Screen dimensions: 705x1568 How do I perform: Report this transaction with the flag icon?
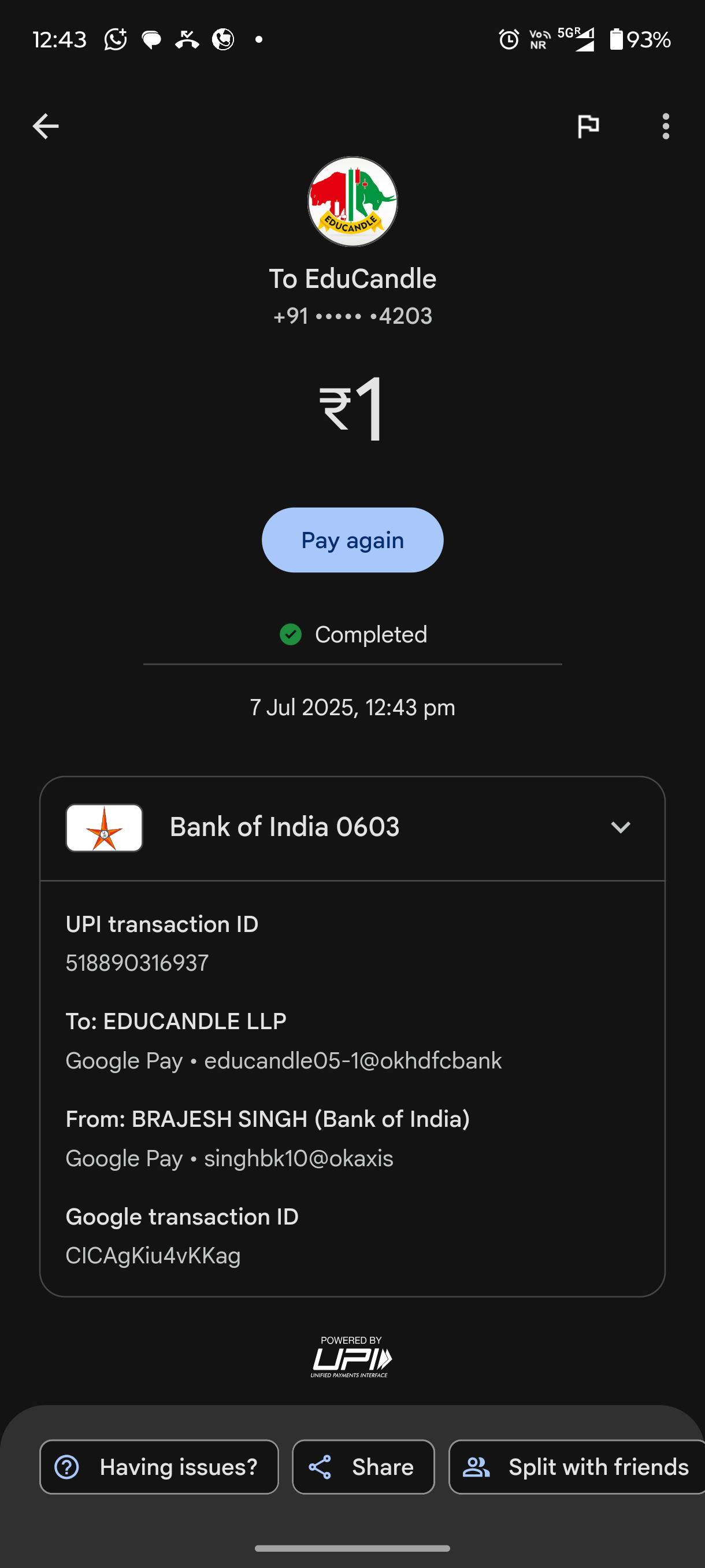[x=588, y=127]
